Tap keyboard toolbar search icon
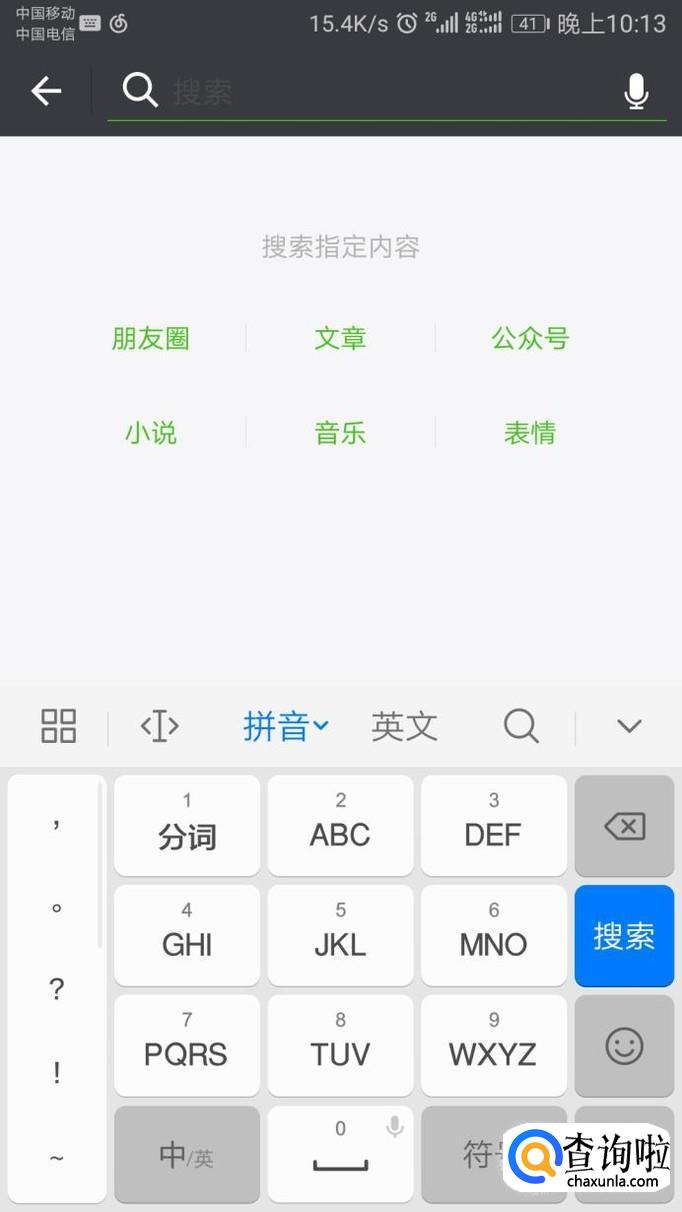 tap(521, 727)
